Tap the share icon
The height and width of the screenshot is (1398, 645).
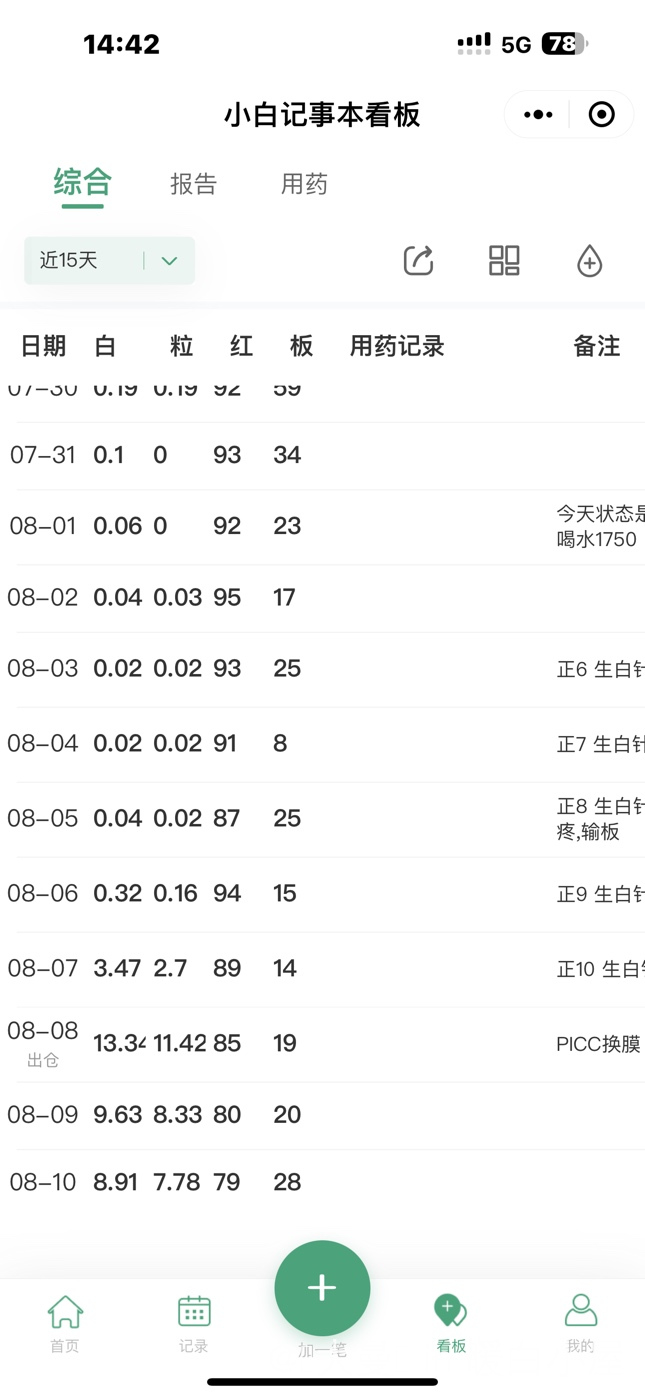418,261
